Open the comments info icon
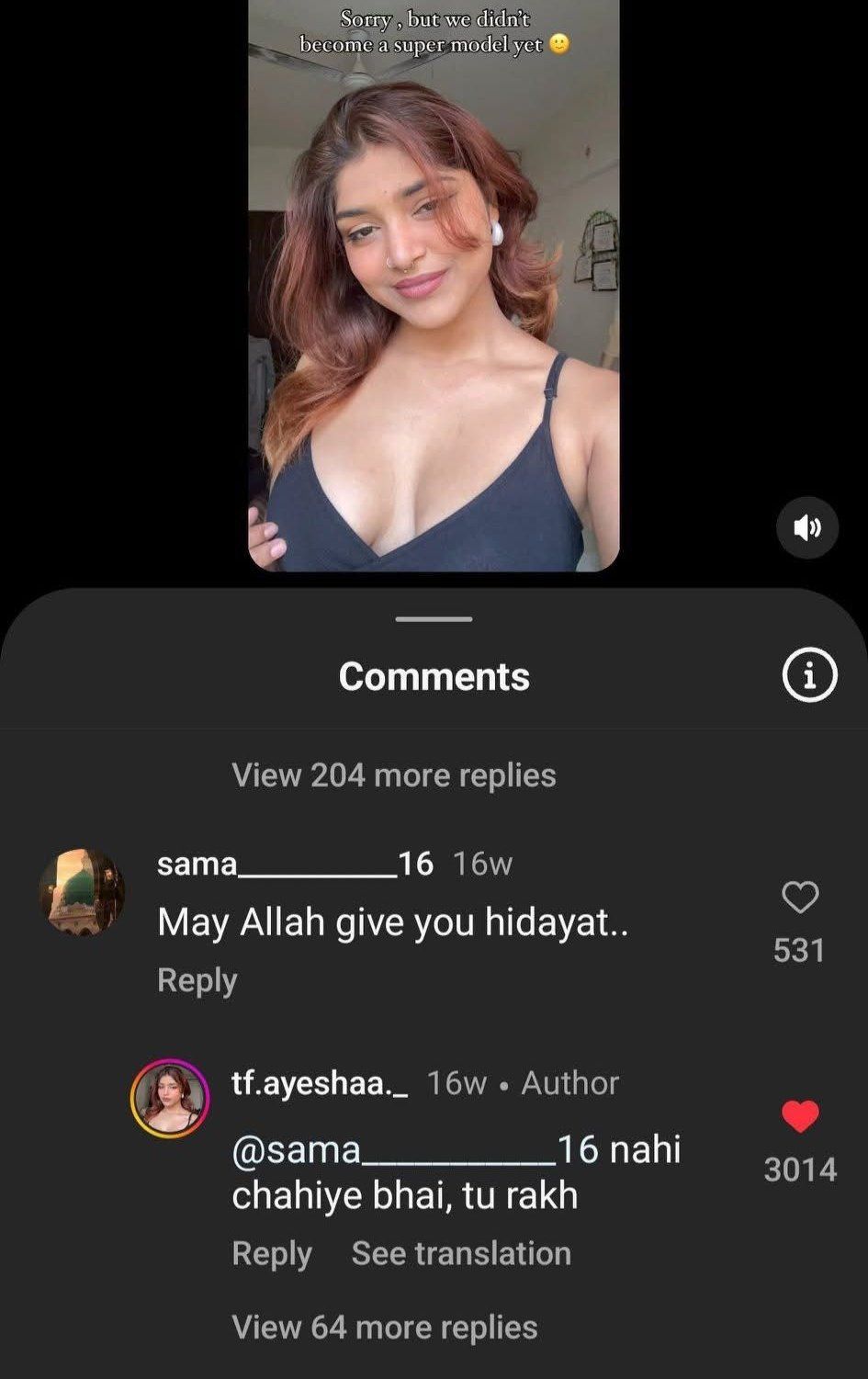868x1379 pixels. [808, 675]
